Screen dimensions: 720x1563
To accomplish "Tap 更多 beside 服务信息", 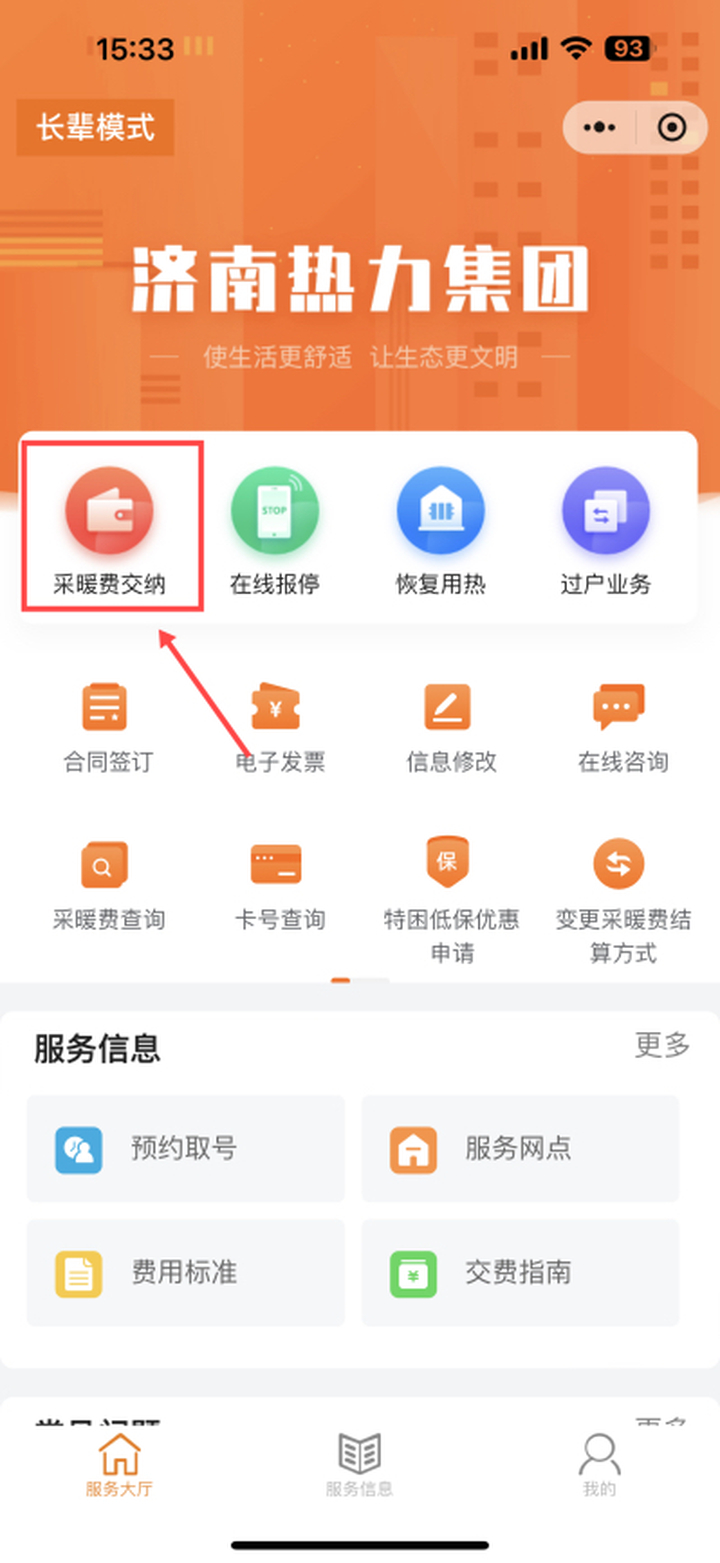I will coord(662,1046).
